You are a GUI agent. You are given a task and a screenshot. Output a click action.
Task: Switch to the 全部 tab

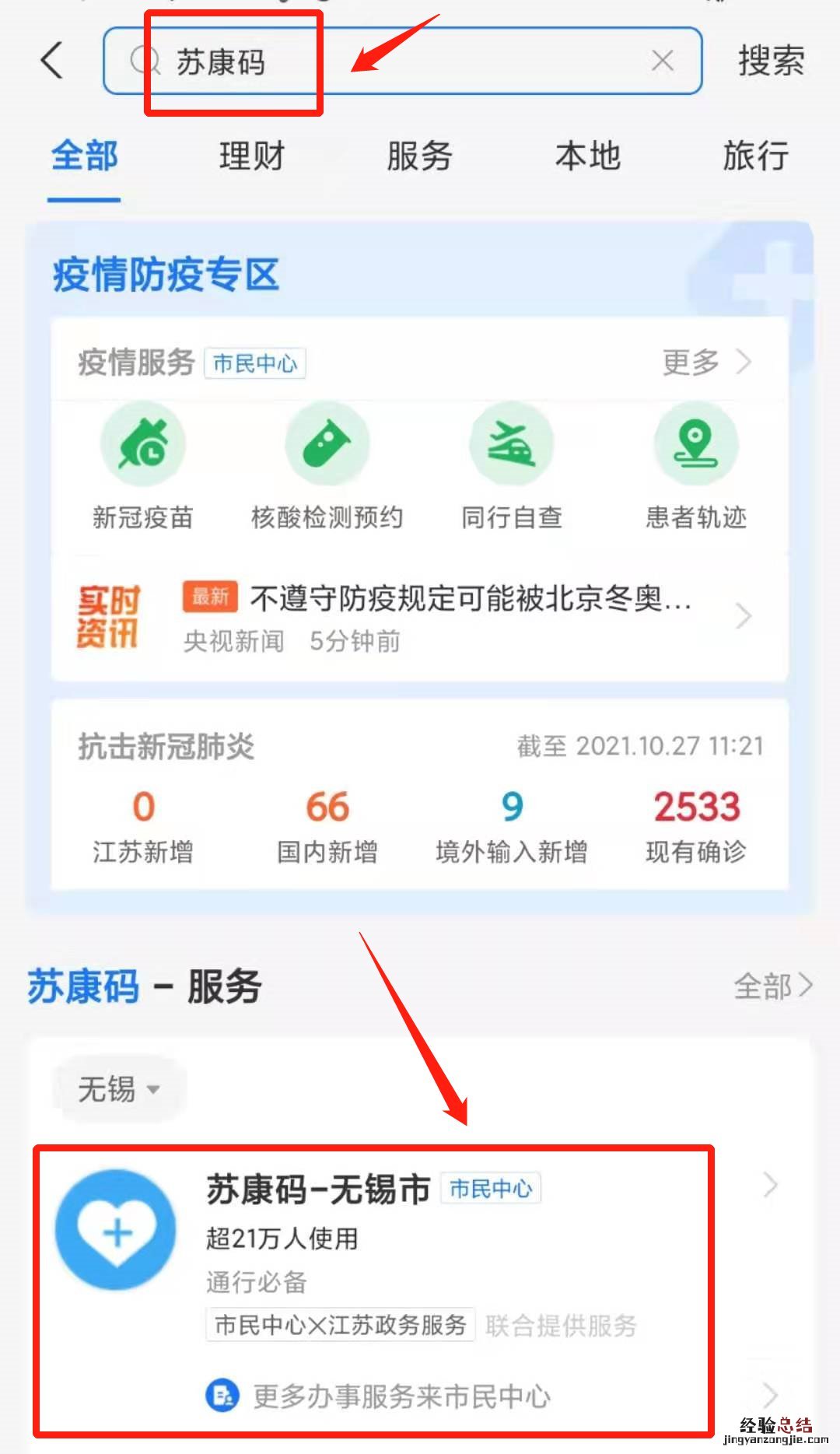tap(84, 156)
